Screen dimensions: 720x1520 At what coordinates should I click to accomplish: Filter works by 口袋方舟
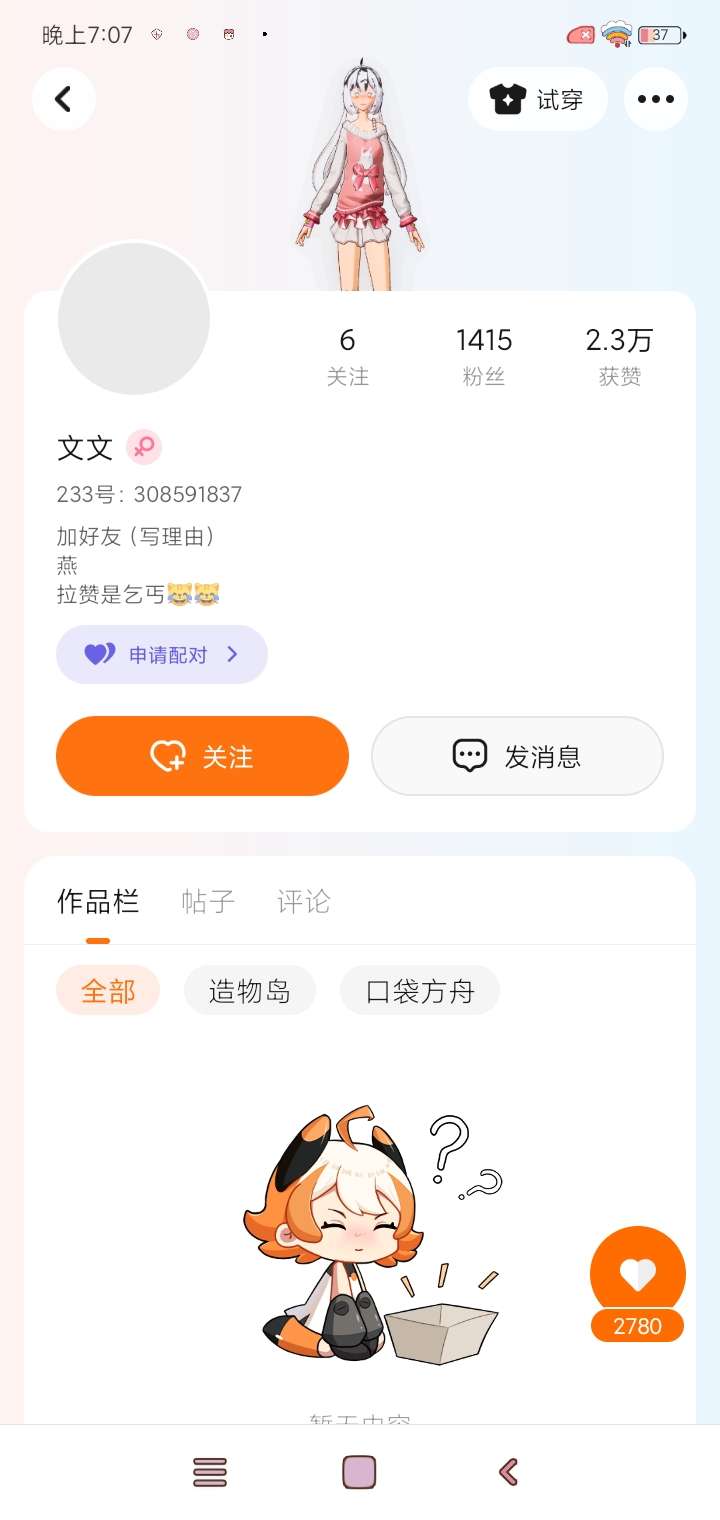tap(420, 991)
